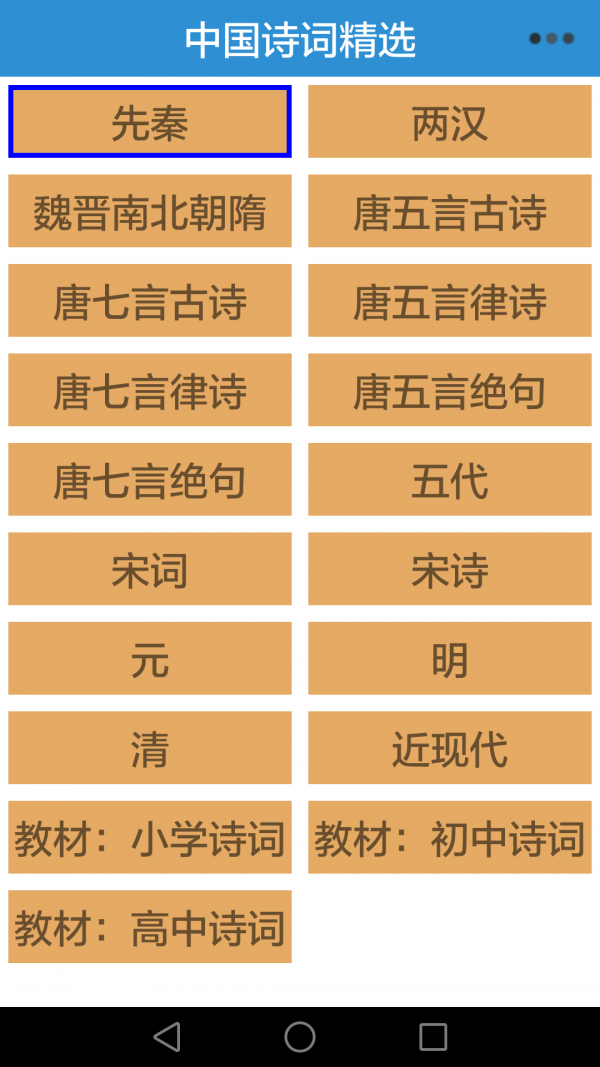The height and width of the screenshot is (1067, 600).
Task: Select 唐五言律诗 category
Action: (449, 301)
